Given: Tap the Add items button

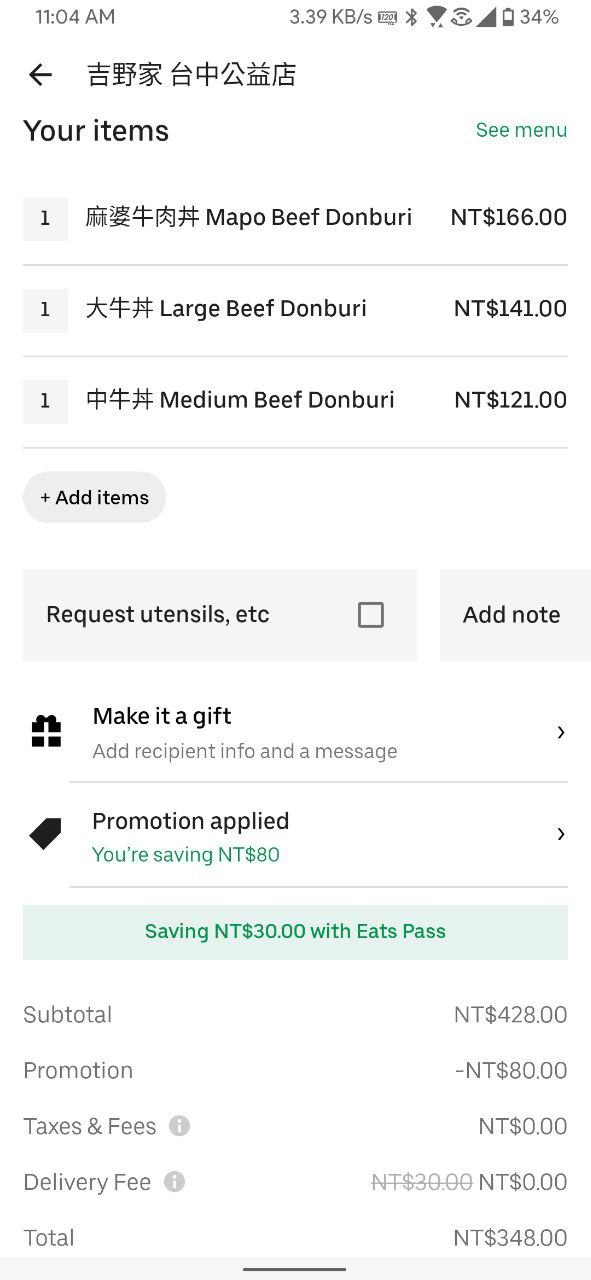Looking at the screenshot, I should pos(94,497).
